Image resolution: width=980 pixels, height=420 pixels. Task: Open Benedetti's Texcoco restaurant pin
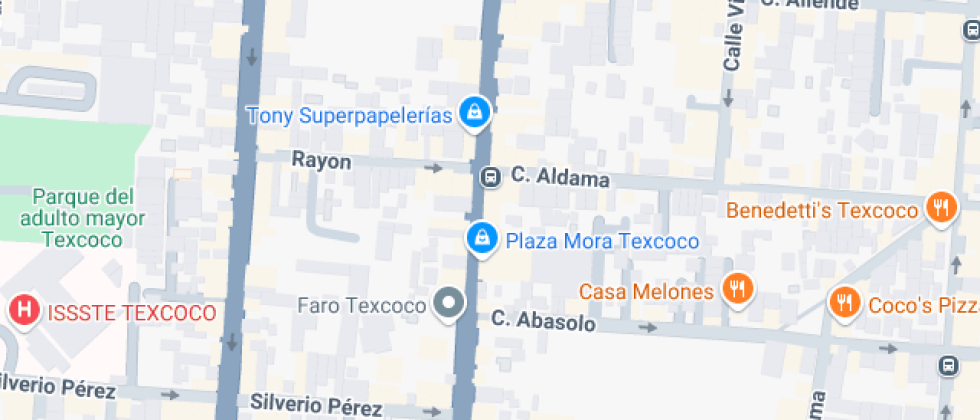(x=940, y=208)
